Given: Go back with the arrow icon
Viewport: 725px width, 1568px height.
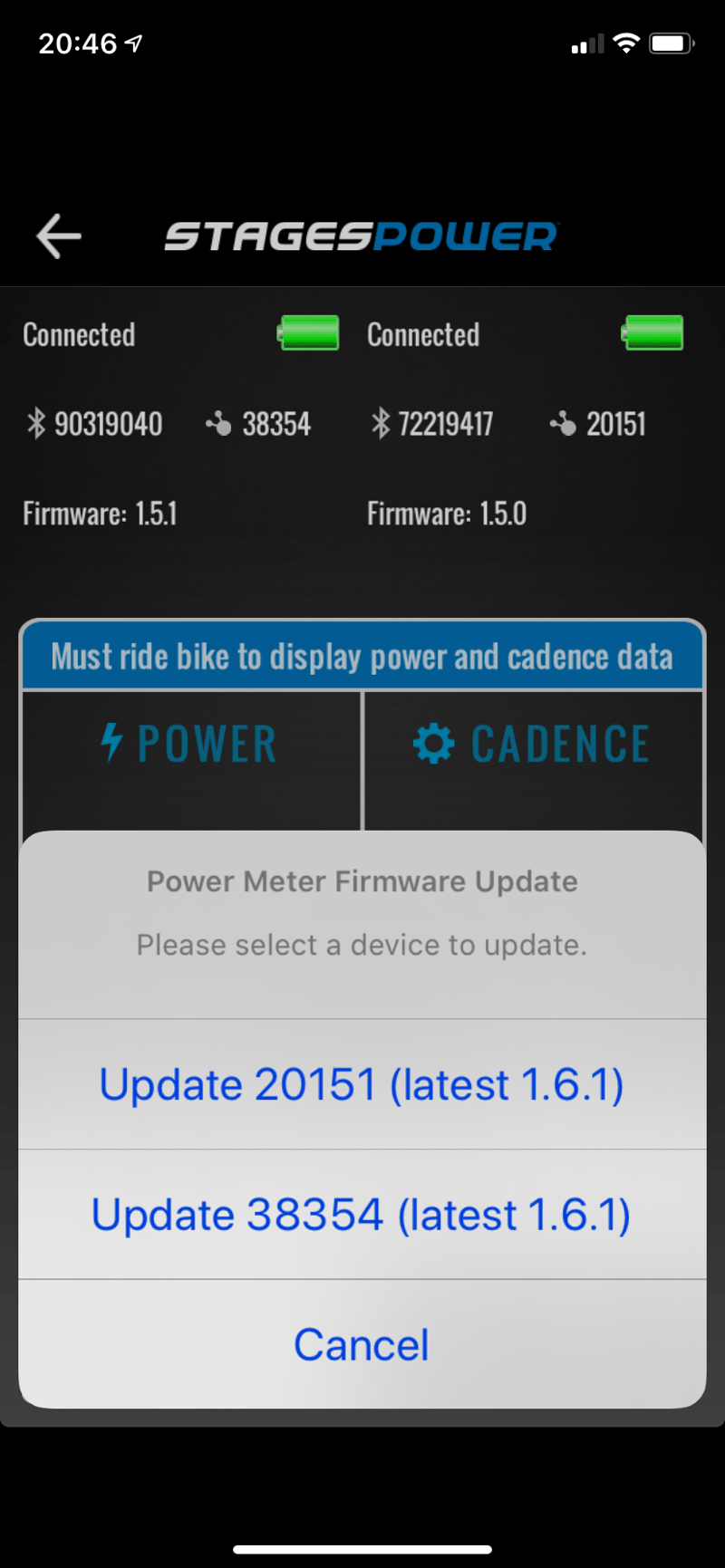Looking at the screenshot, I should [x=59, y=236].
